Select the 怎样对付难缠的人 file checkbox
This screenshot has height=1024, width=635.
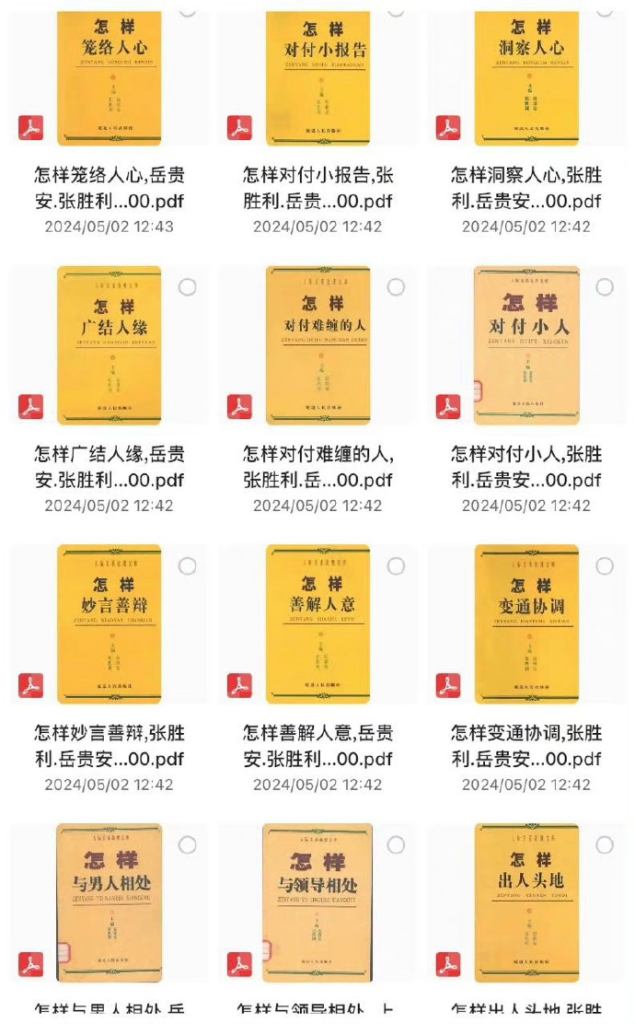coord(396,288)
